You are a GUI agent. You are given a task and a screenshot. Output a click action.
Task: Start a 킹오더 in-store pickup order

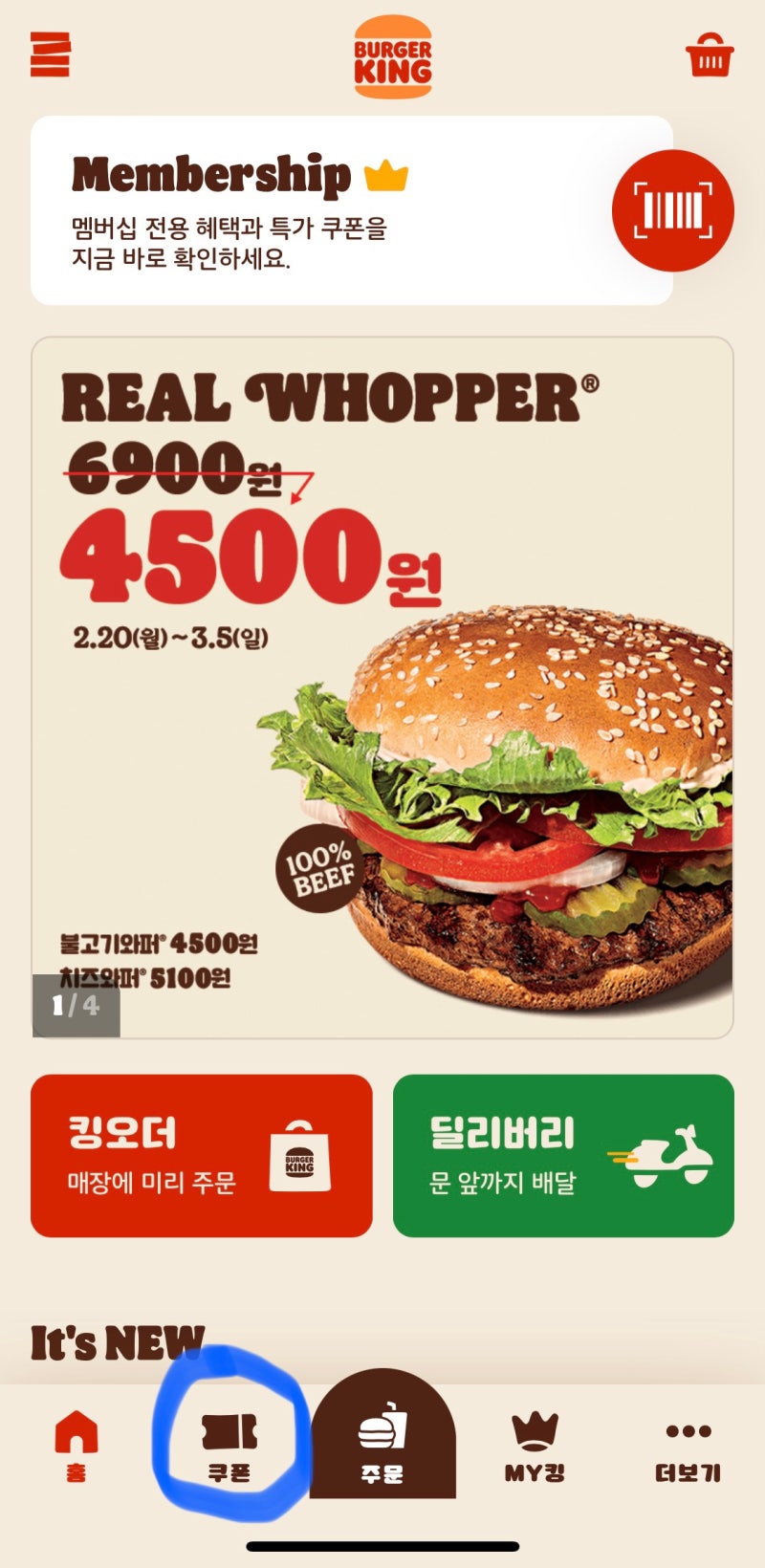[x=201, y=1155]
